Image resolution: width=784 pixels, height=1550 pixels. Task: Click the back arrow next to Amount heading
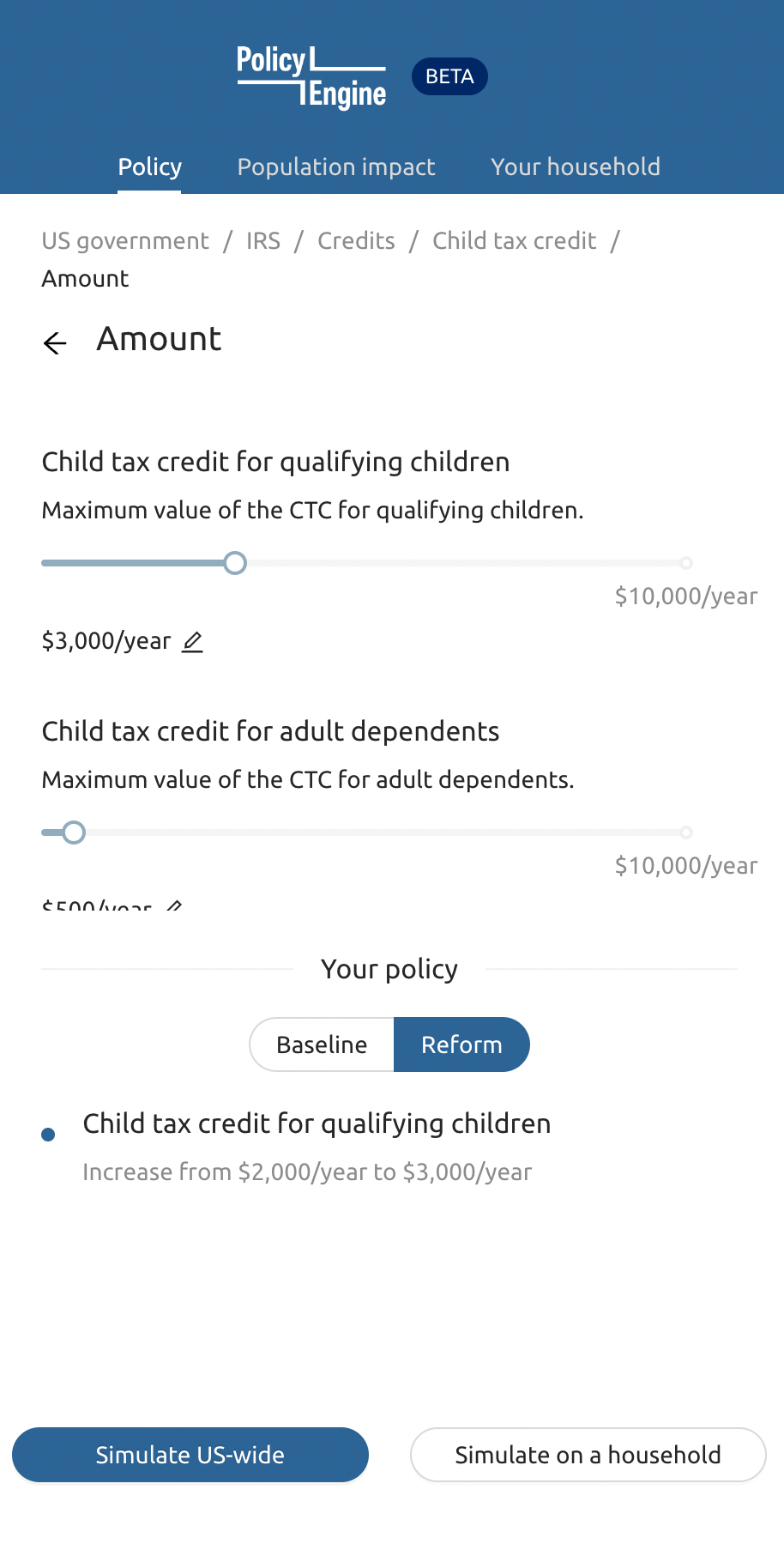click(55, 342)
